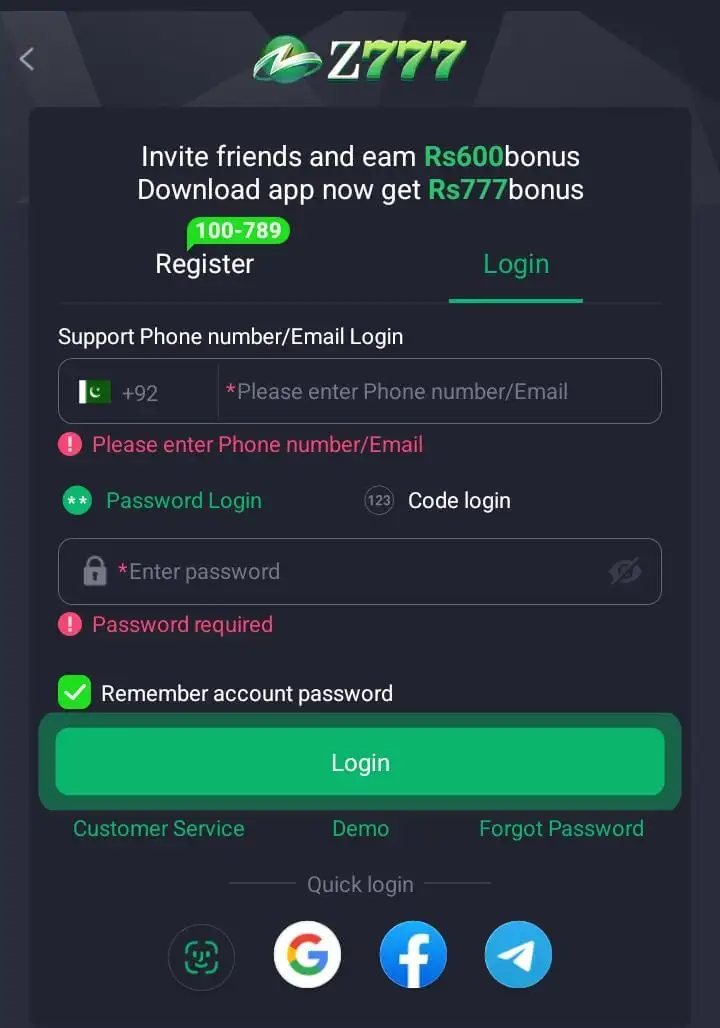This screenshot has width=720, height=1028.
Task: Sign in using the Facebook icon
Action: coord(413,954)
